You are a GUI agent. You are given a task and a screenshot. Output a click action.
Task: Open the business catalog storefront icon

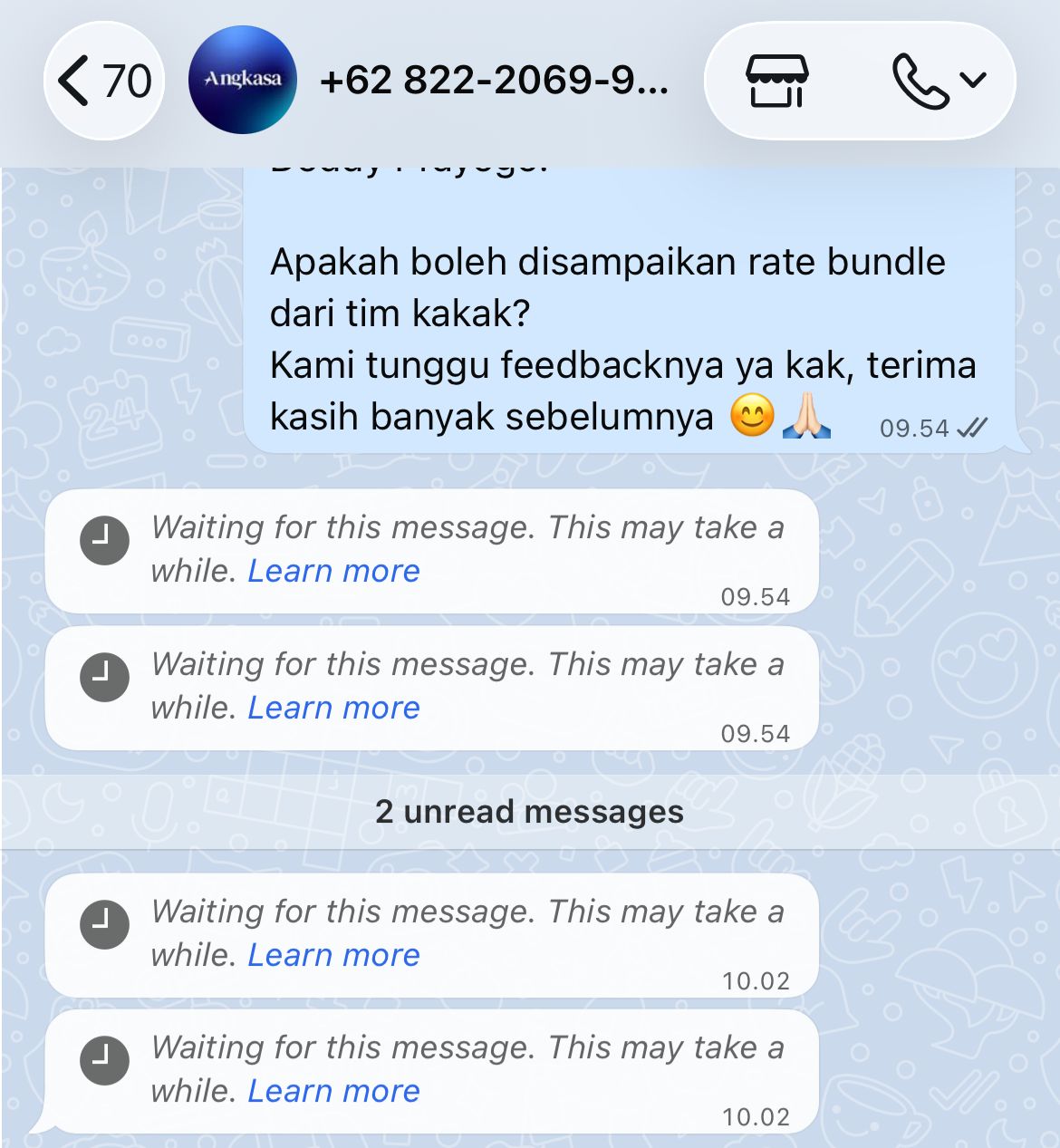pyautogui.click(x=776, y=81)
